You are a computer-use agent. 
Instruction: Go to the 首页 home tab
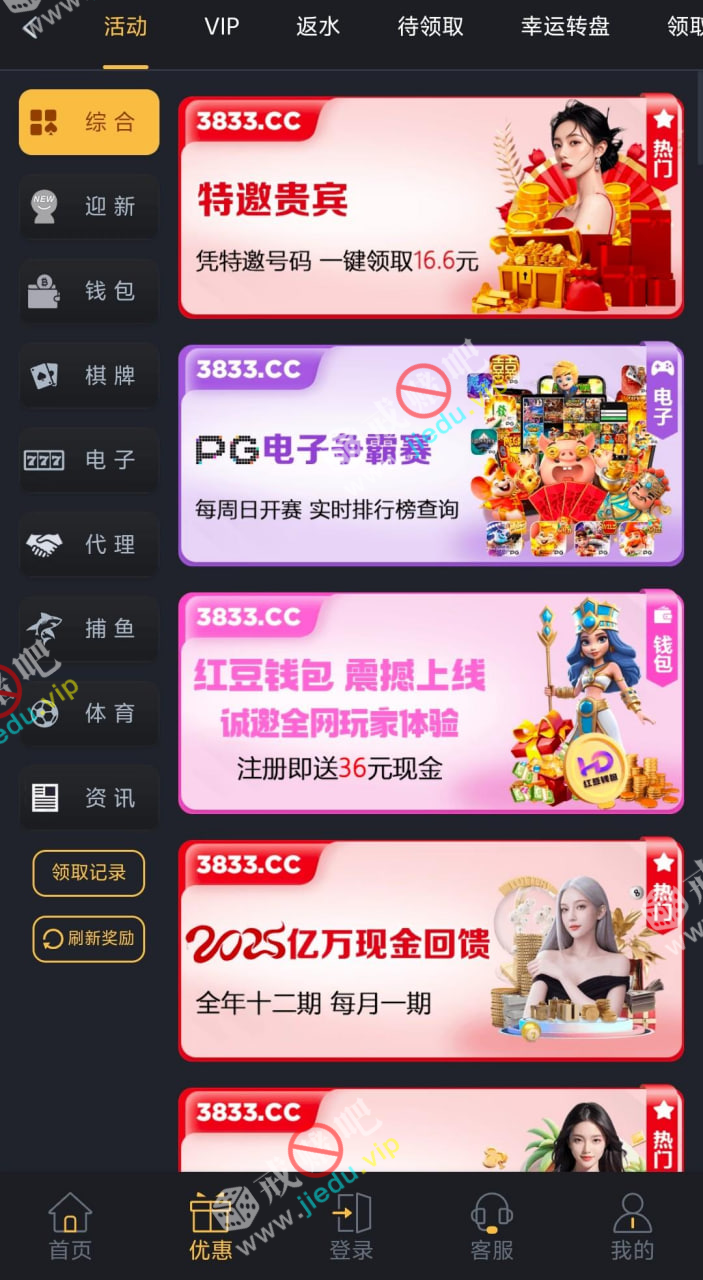[x=70, y=1226]
